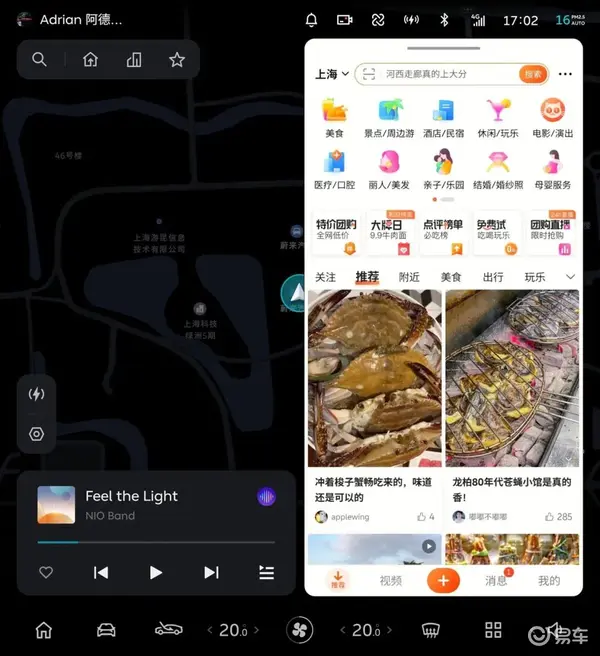Open the music playlist queue
600x656 pixels.
pyautogui.click(x=266, y=572)
